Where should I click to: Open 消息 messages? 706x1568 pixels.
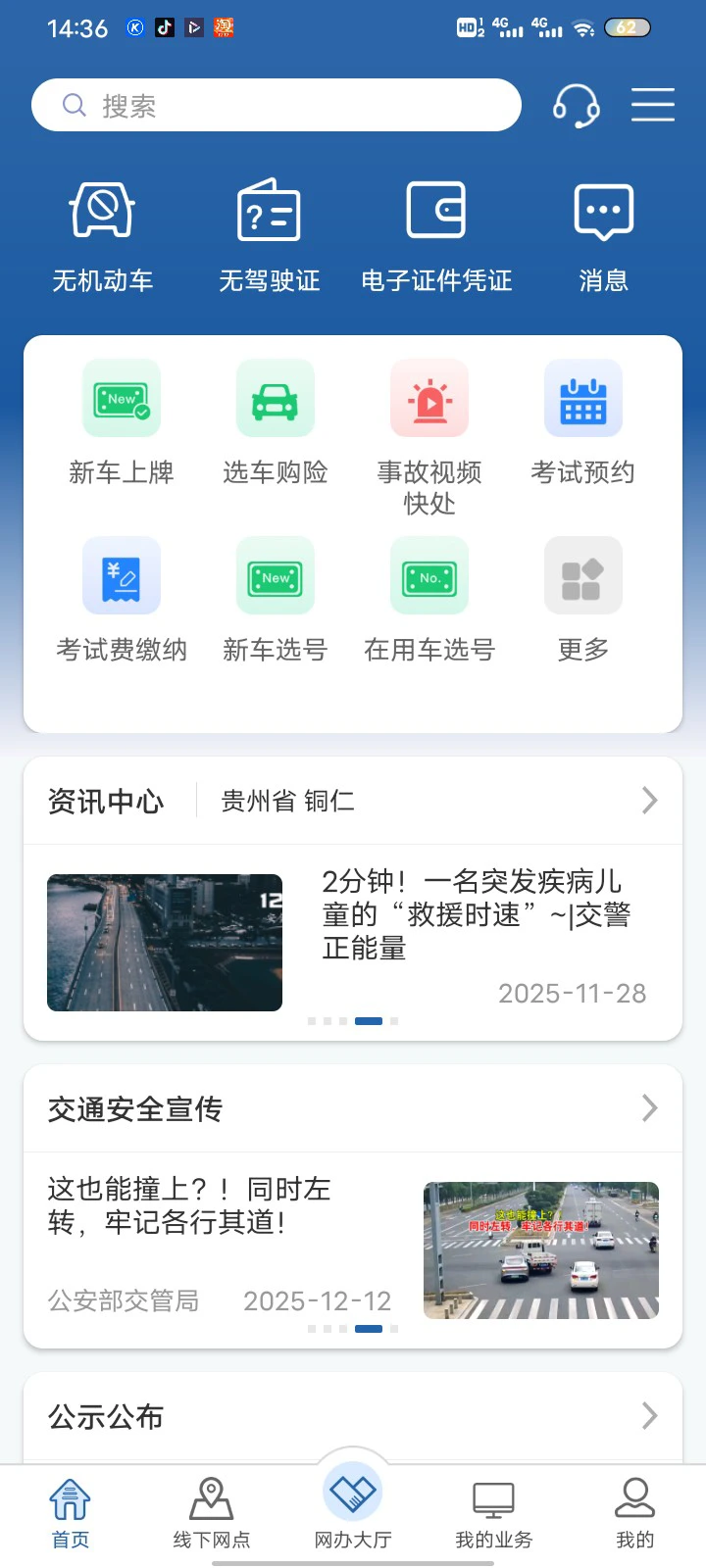(603, 237)
